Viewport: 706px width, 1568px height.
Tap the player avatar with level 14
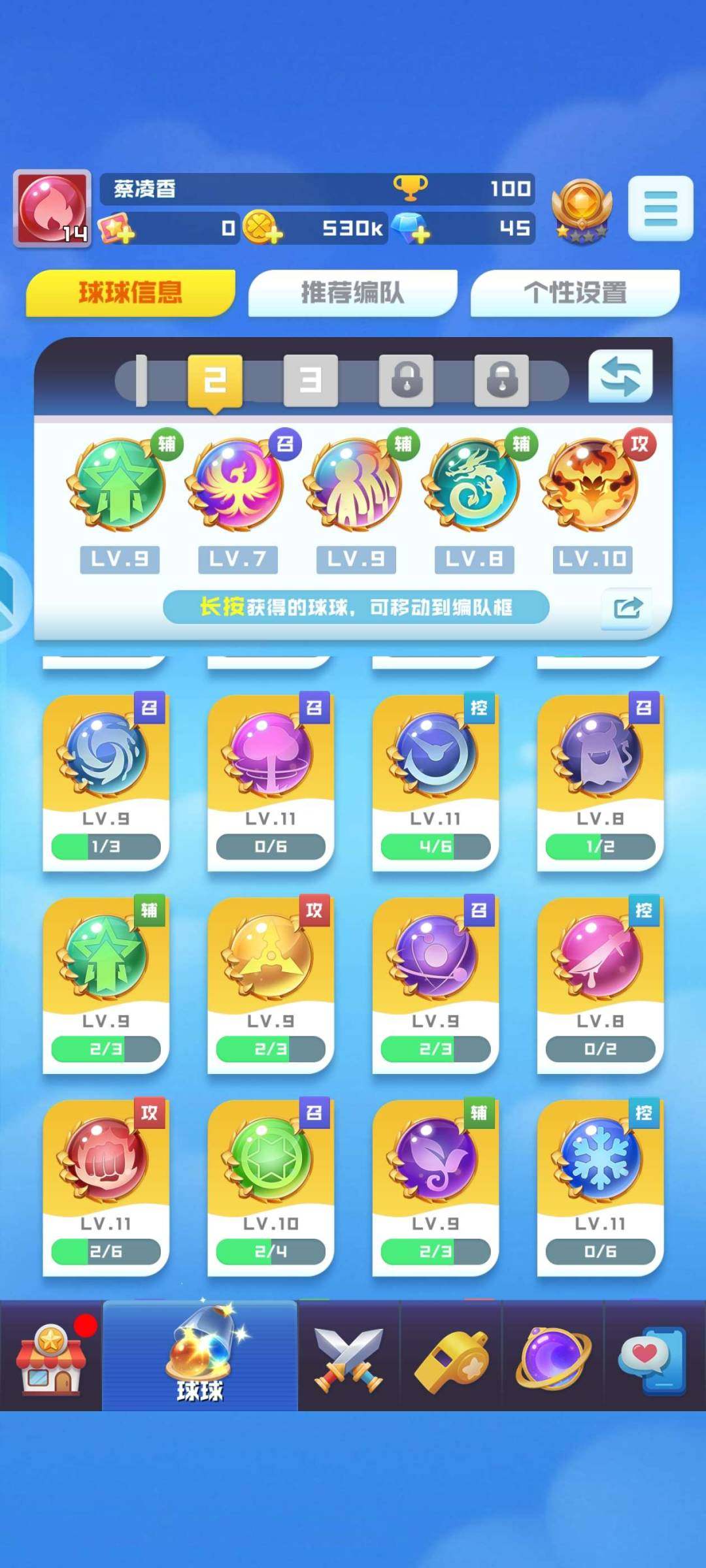pyautogui.click(x=52, y=208)
